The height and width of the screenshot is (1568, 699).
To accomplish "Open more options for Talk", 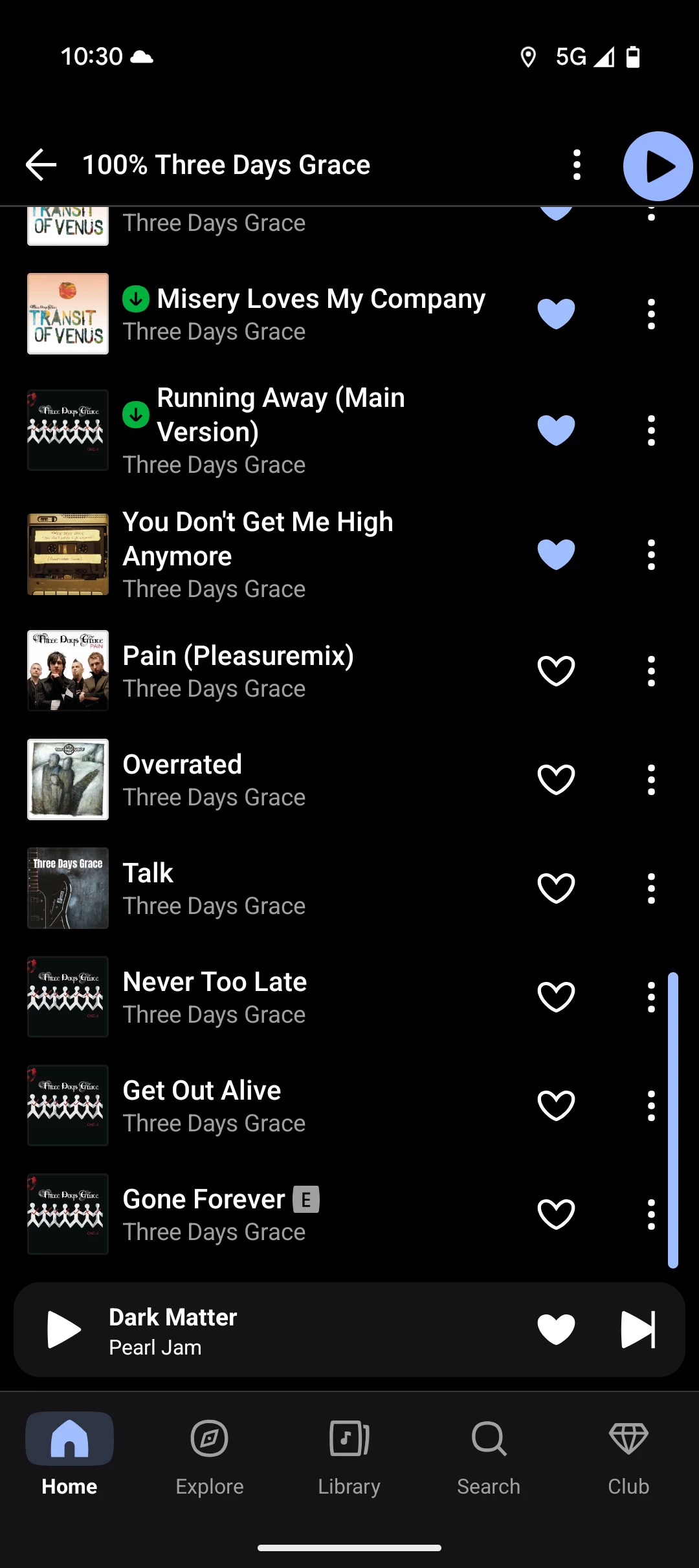I will pos(651,888).
